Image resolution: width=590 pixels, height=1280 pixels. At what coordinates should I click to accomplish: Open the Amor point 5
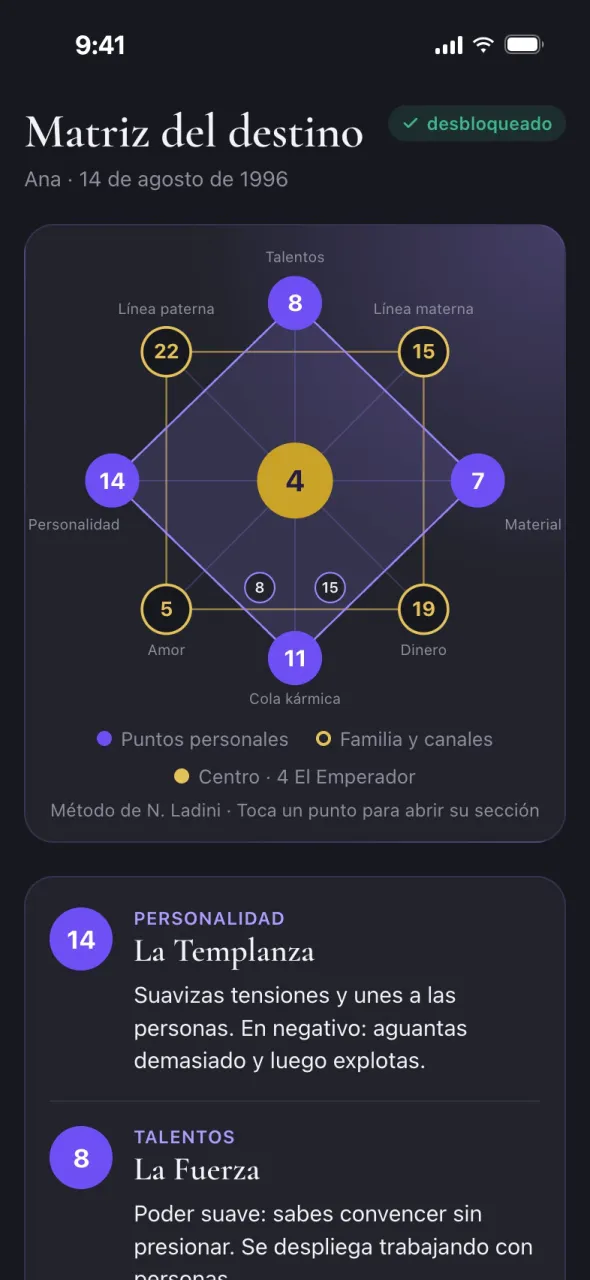166,609
